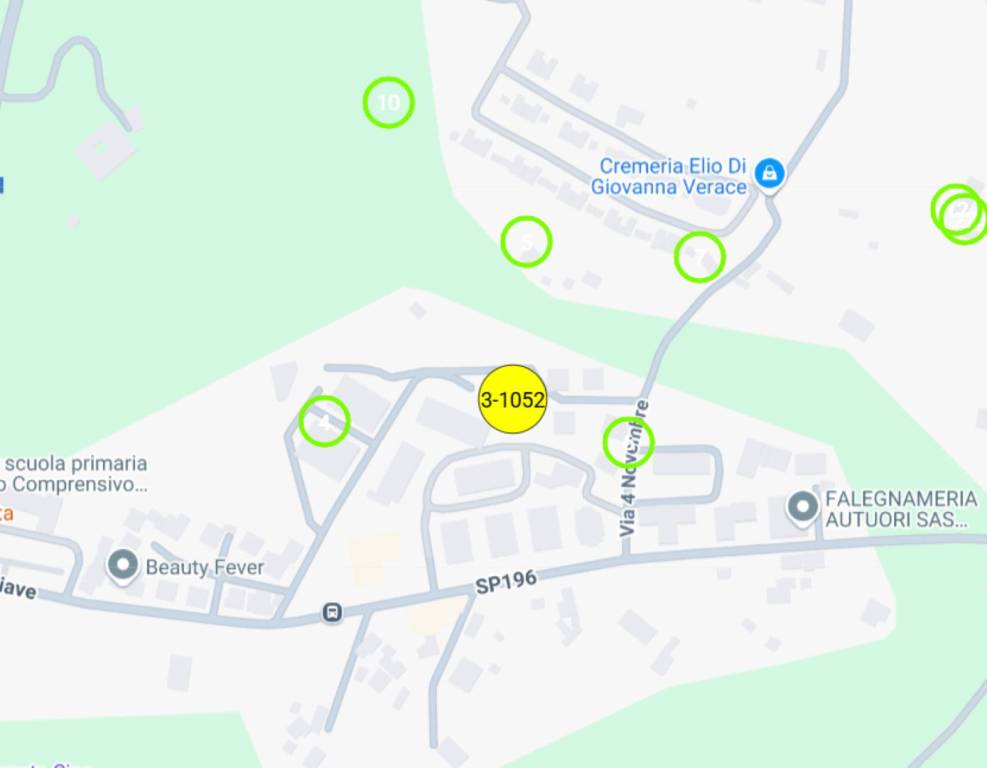Tap the green circle marker on Via 4 Novembre
Viewport: 987px width, 768px height.
pos(629,442)
